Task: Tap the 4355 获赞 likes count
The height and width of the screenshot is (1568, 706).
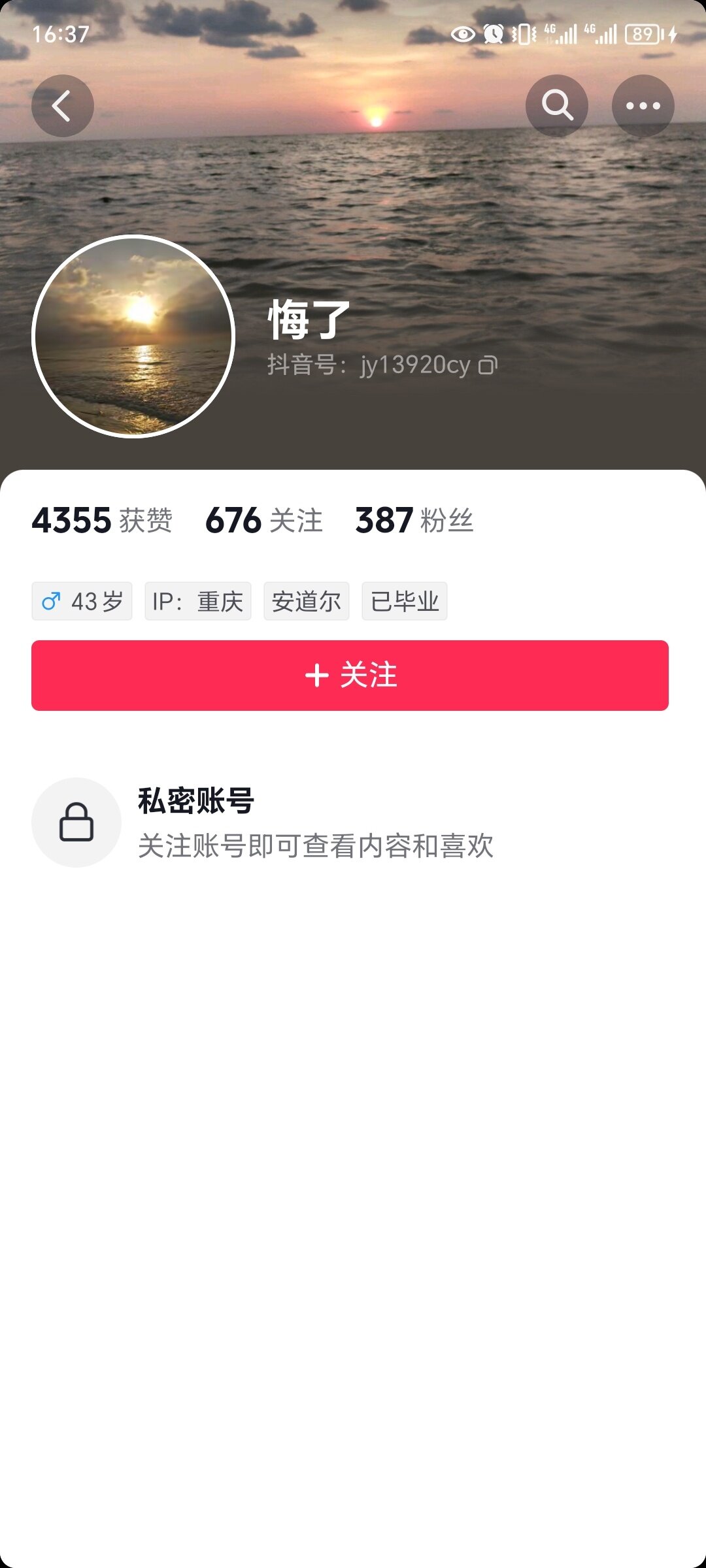Action: 102,521
